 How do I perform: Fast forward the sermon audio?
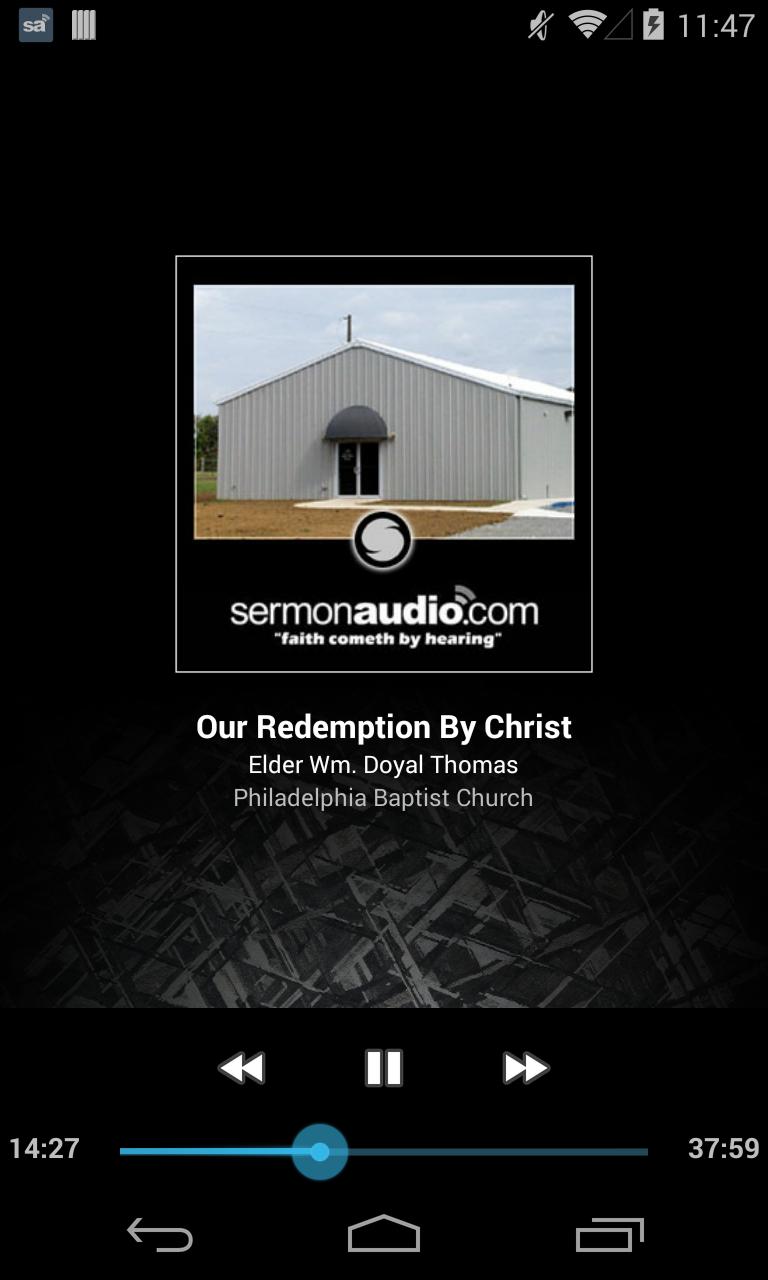tap(526, 1068)
